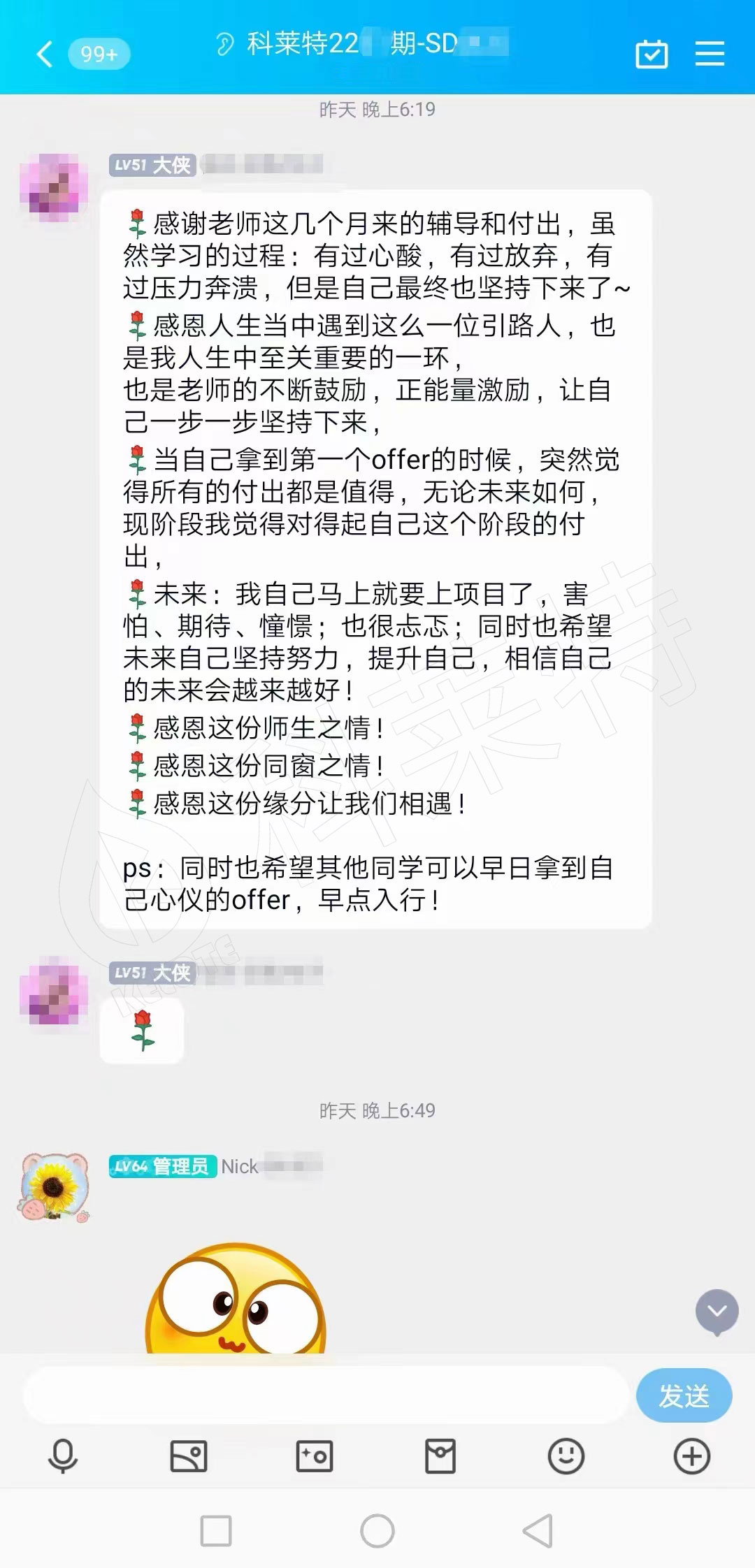Tap the system back triangle button
The image size is (755, 1568).
pos(539,1531)
